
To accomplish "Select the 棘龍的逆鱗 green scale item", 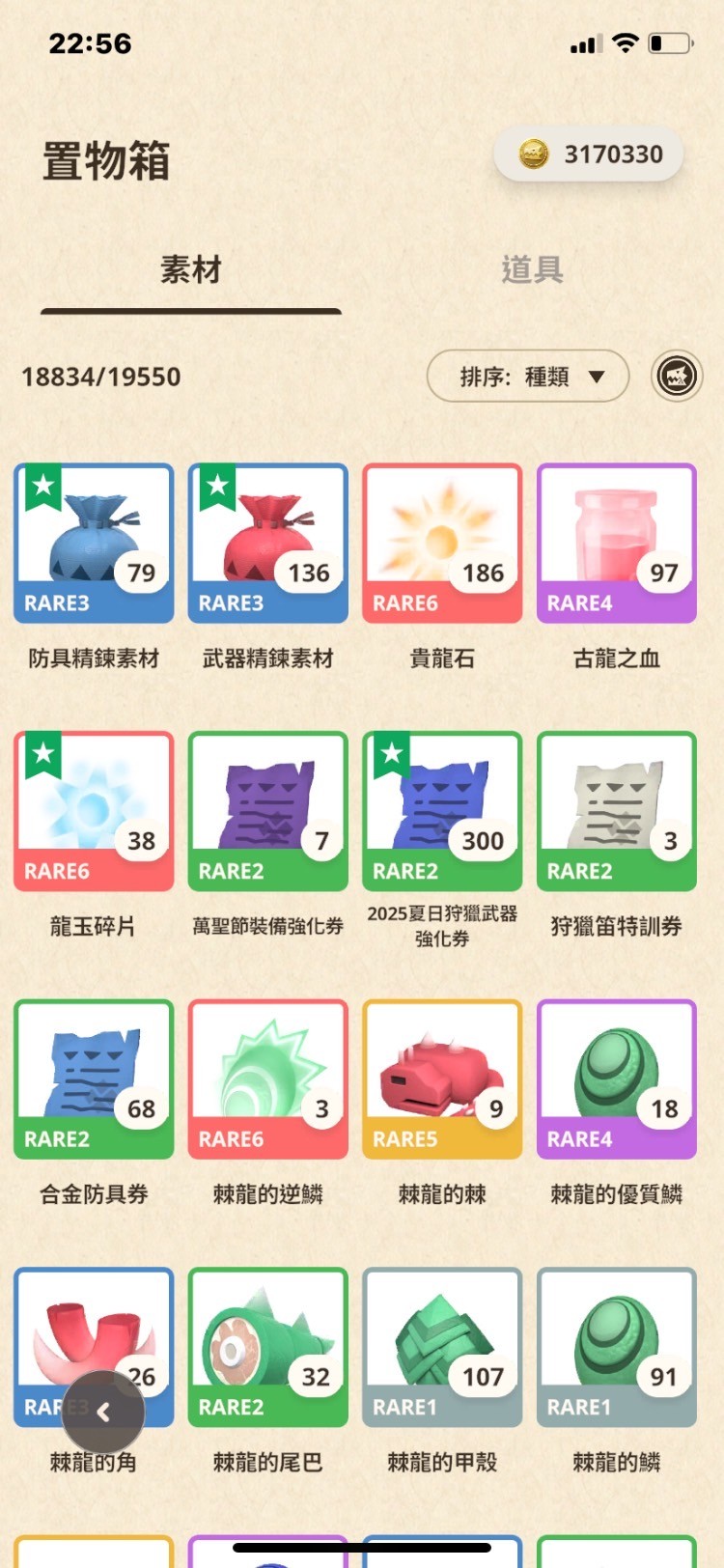I will pos(267,1078).
